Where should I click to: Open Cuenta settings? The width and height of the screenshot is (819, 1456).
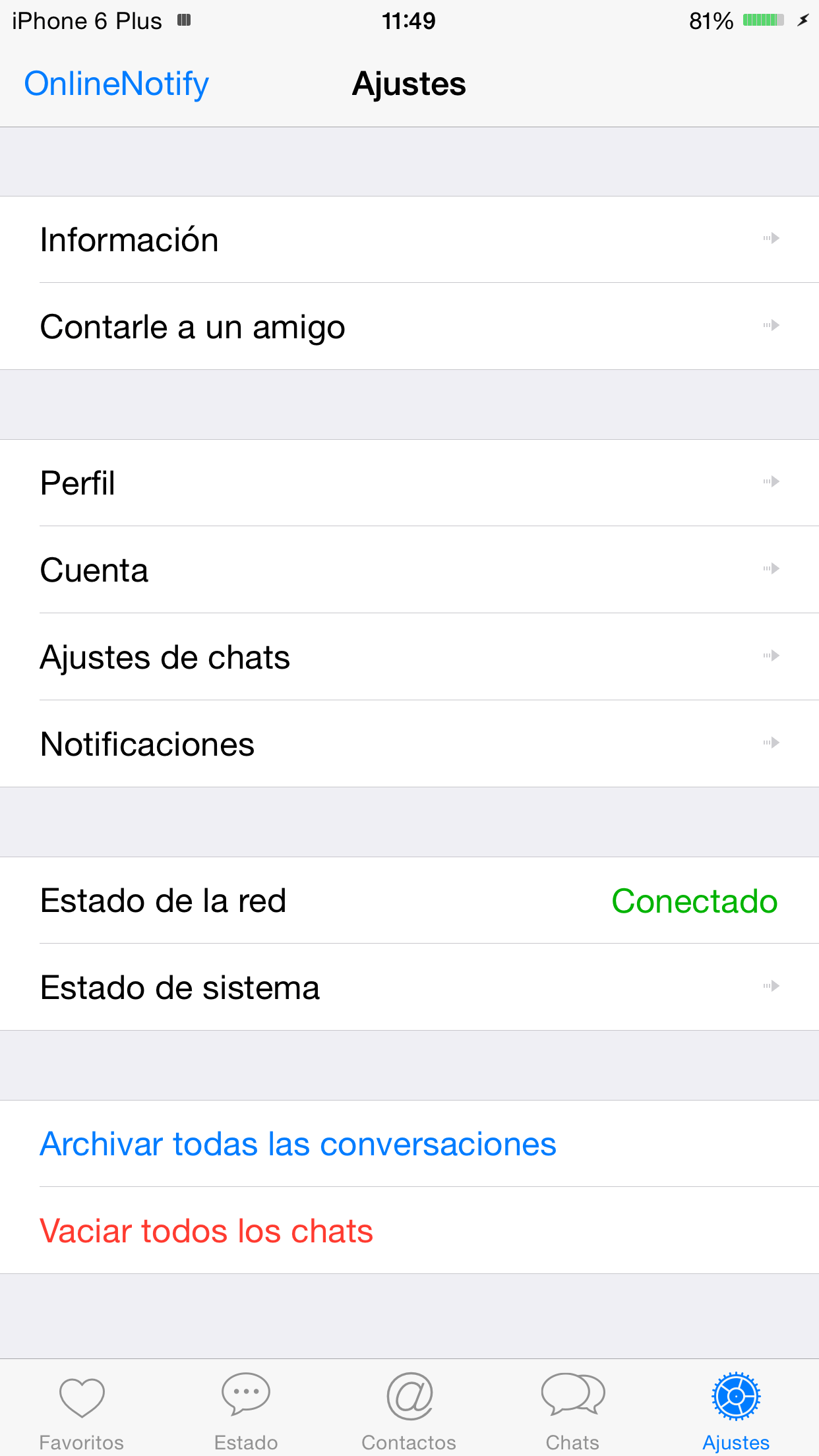(409, 570)
